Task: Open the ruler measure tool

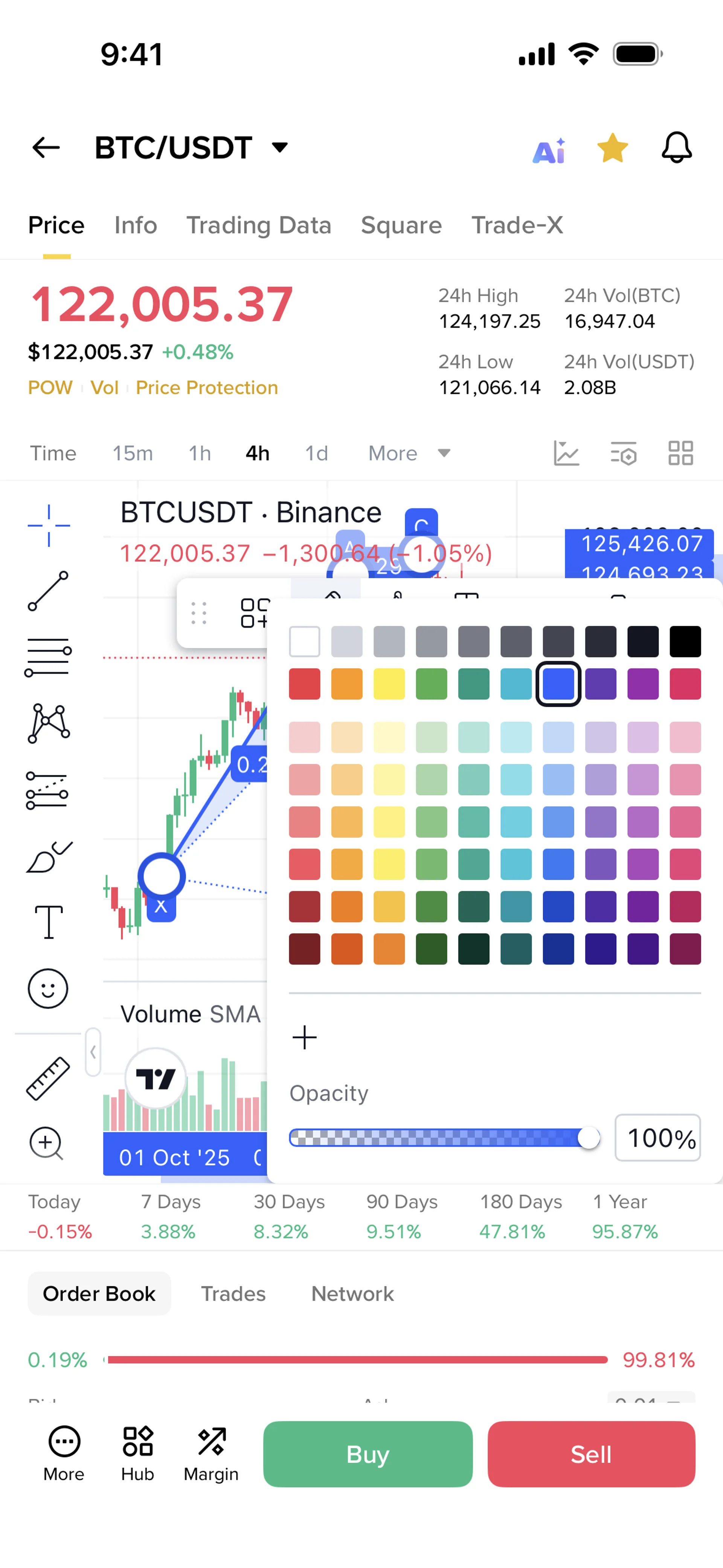Action: (48, 1078)
